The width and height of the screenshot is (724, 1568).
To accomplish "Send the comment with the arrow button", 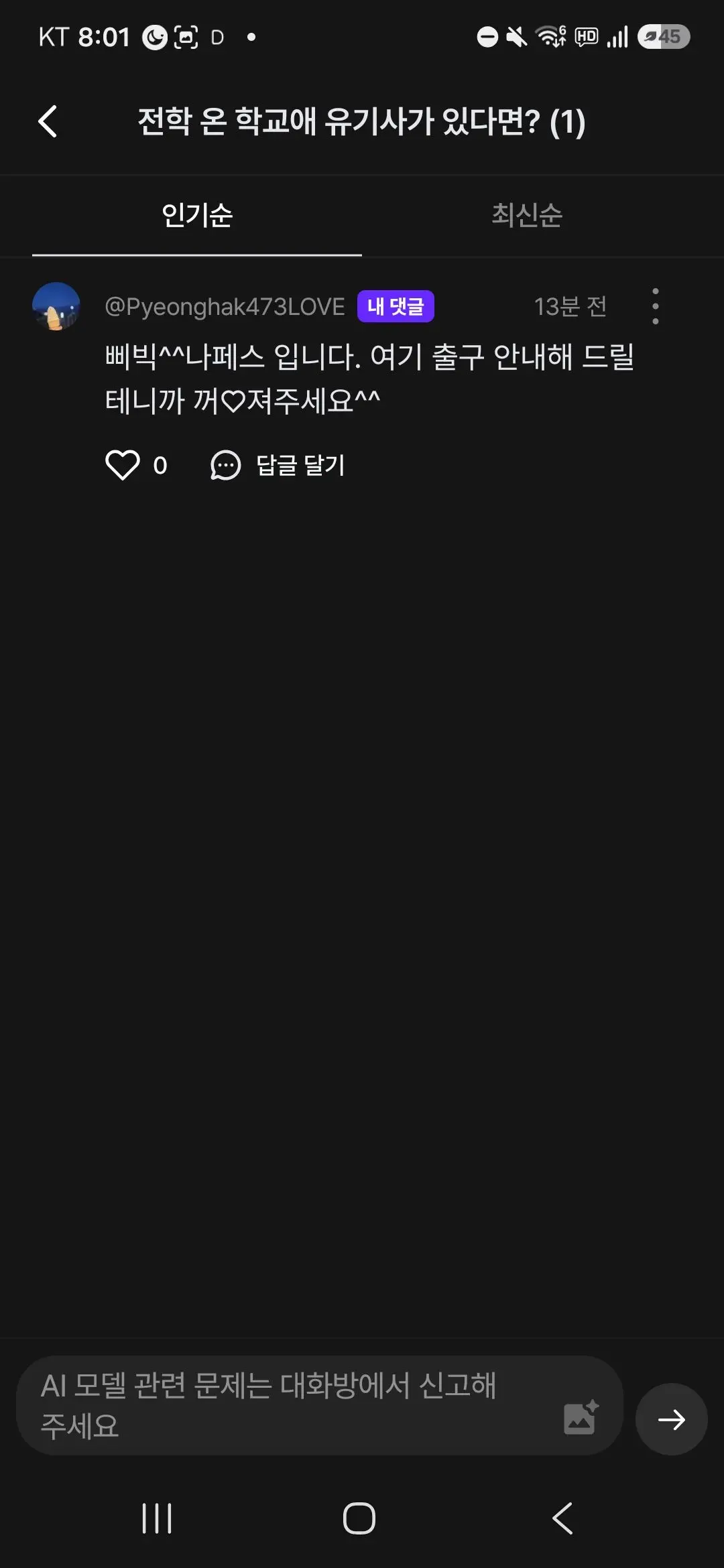I will pyautogui.click(x=671, y=1419).
